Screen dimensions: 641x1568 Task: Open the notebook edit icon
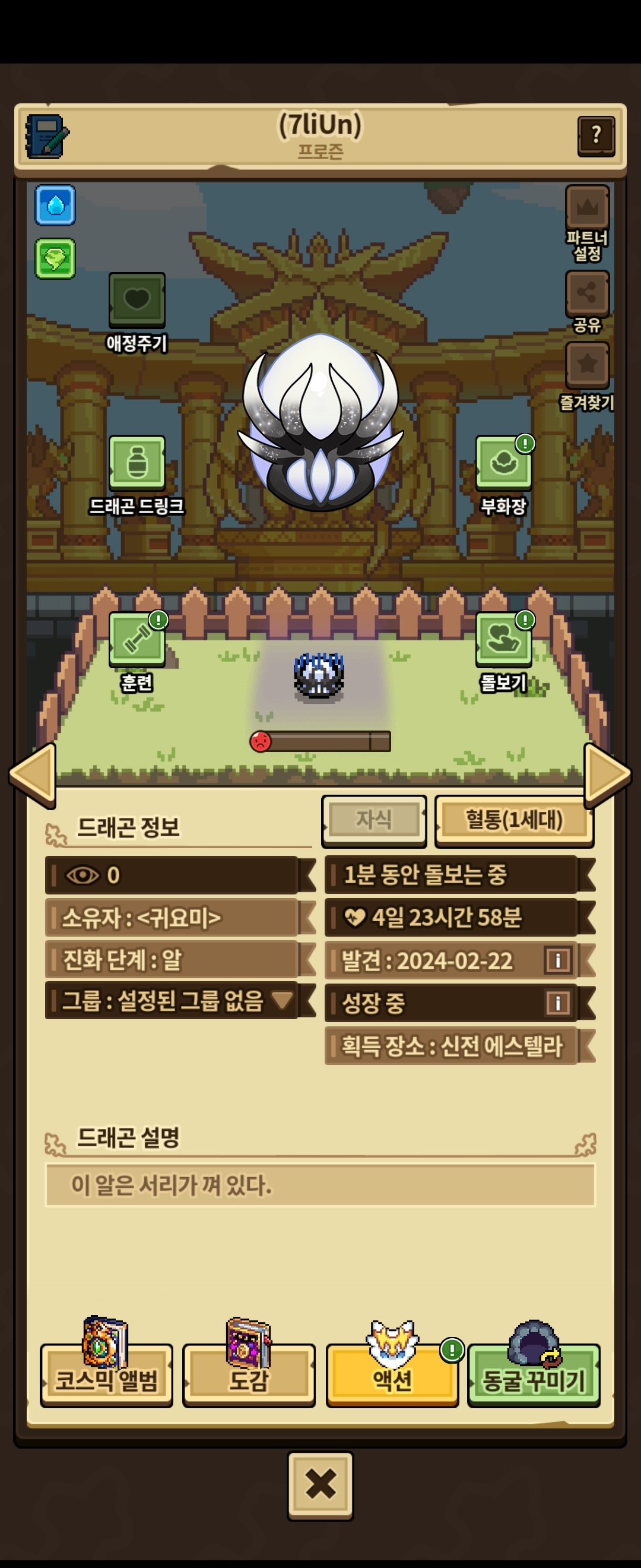pos(47,137)
